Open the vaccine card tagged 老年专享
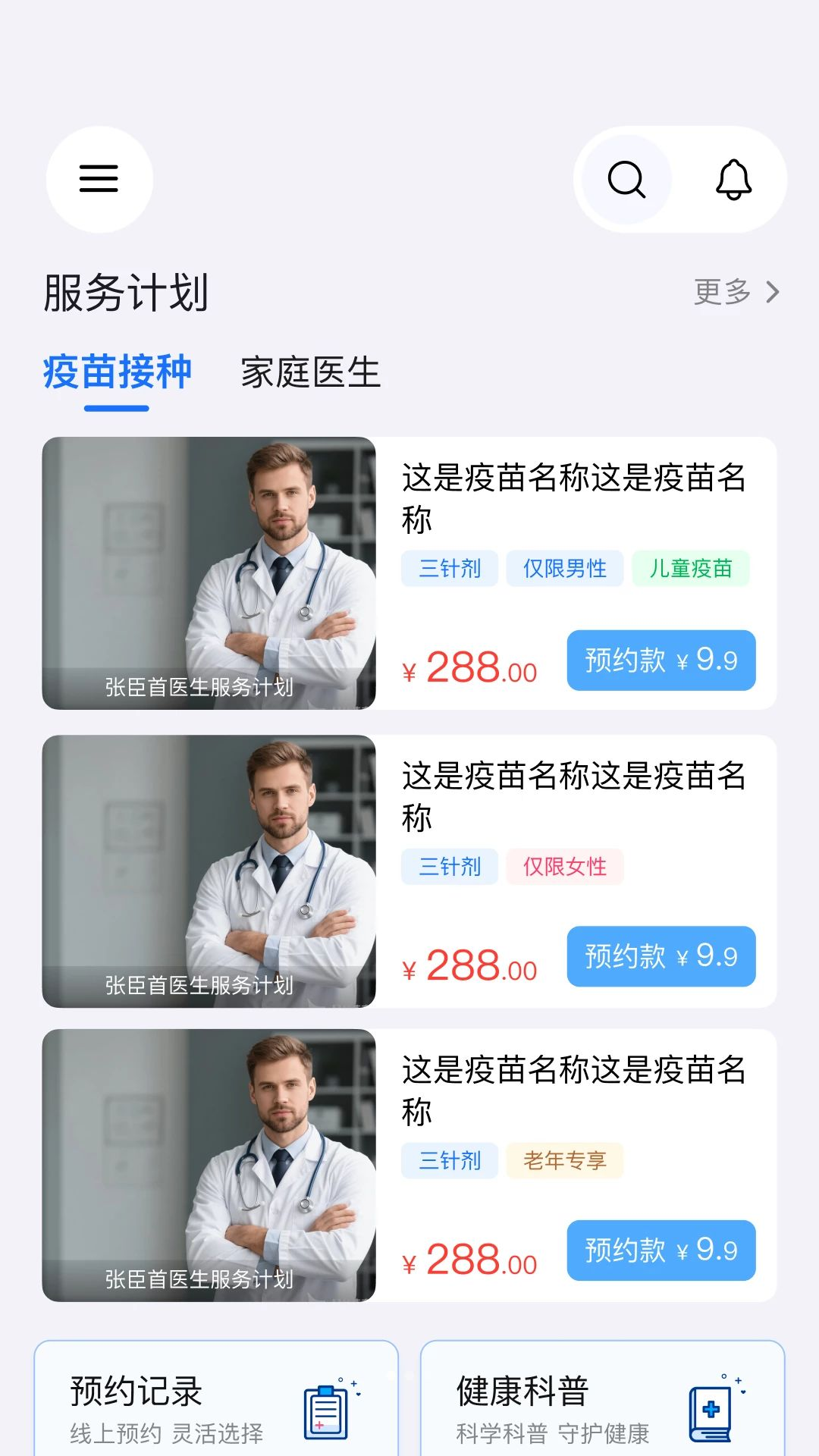 tap(409, 1166)
